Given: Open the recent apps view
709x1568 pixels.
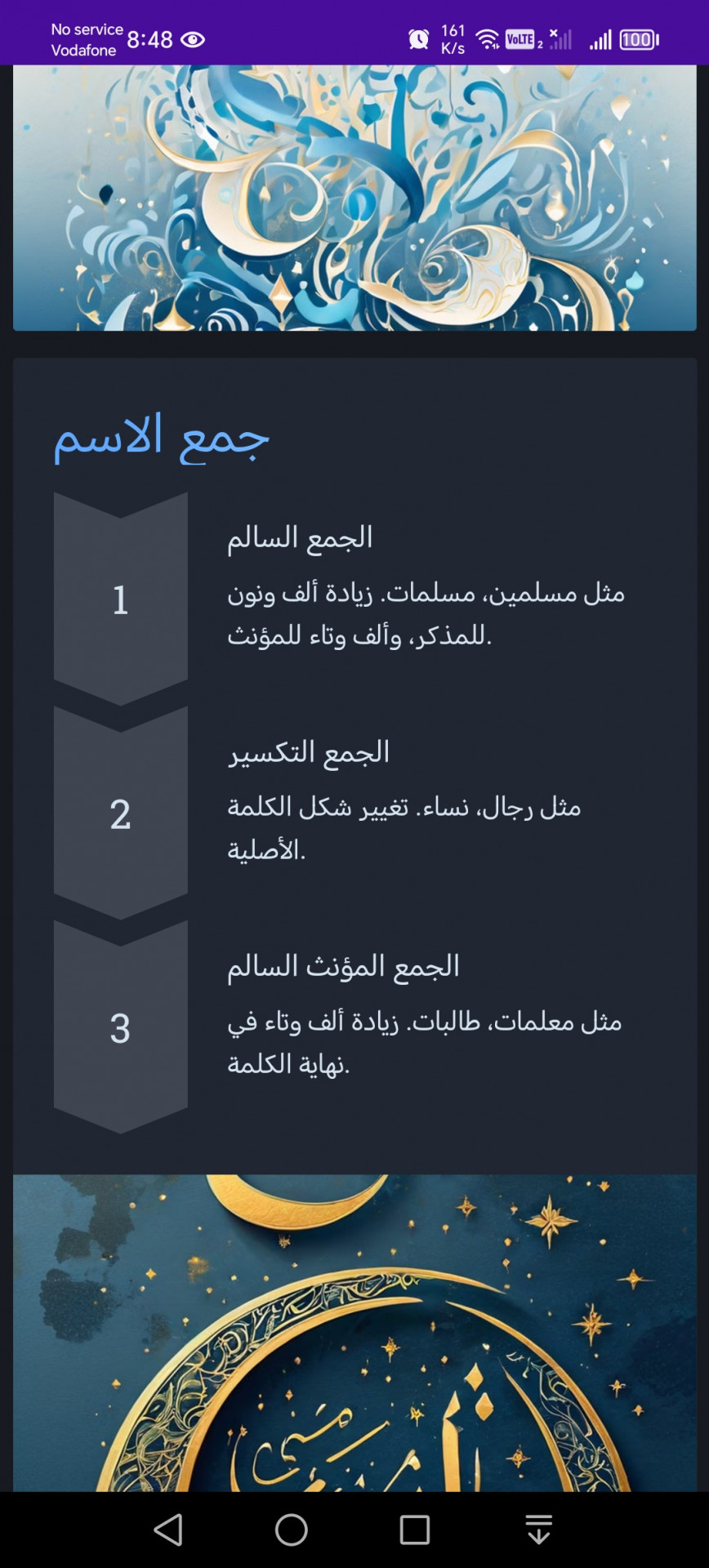Looking at the screenshot, I should click(x=415, y=1530).
